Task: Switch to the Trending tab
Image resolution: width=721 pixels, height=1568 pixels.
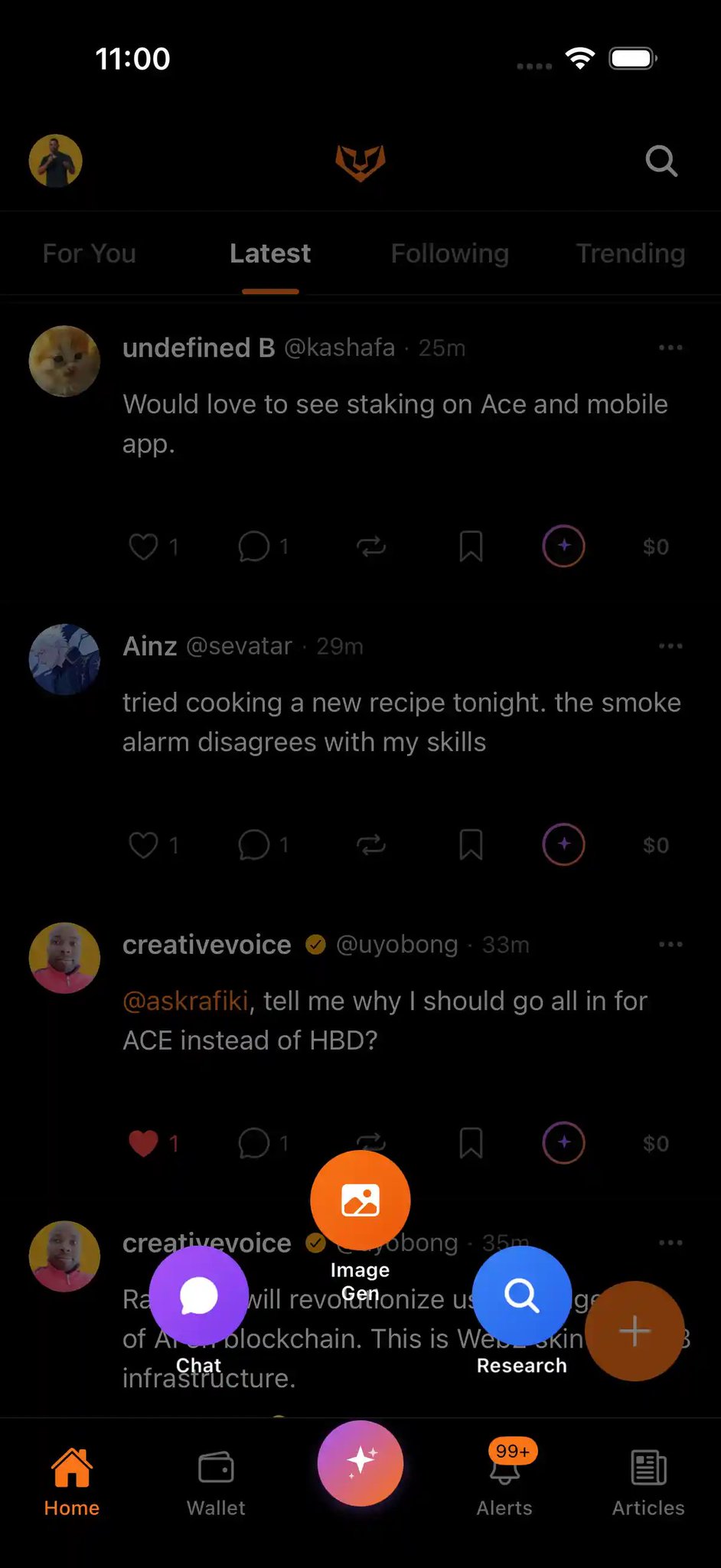Action: pyautogui.click(x=630, y=253)
